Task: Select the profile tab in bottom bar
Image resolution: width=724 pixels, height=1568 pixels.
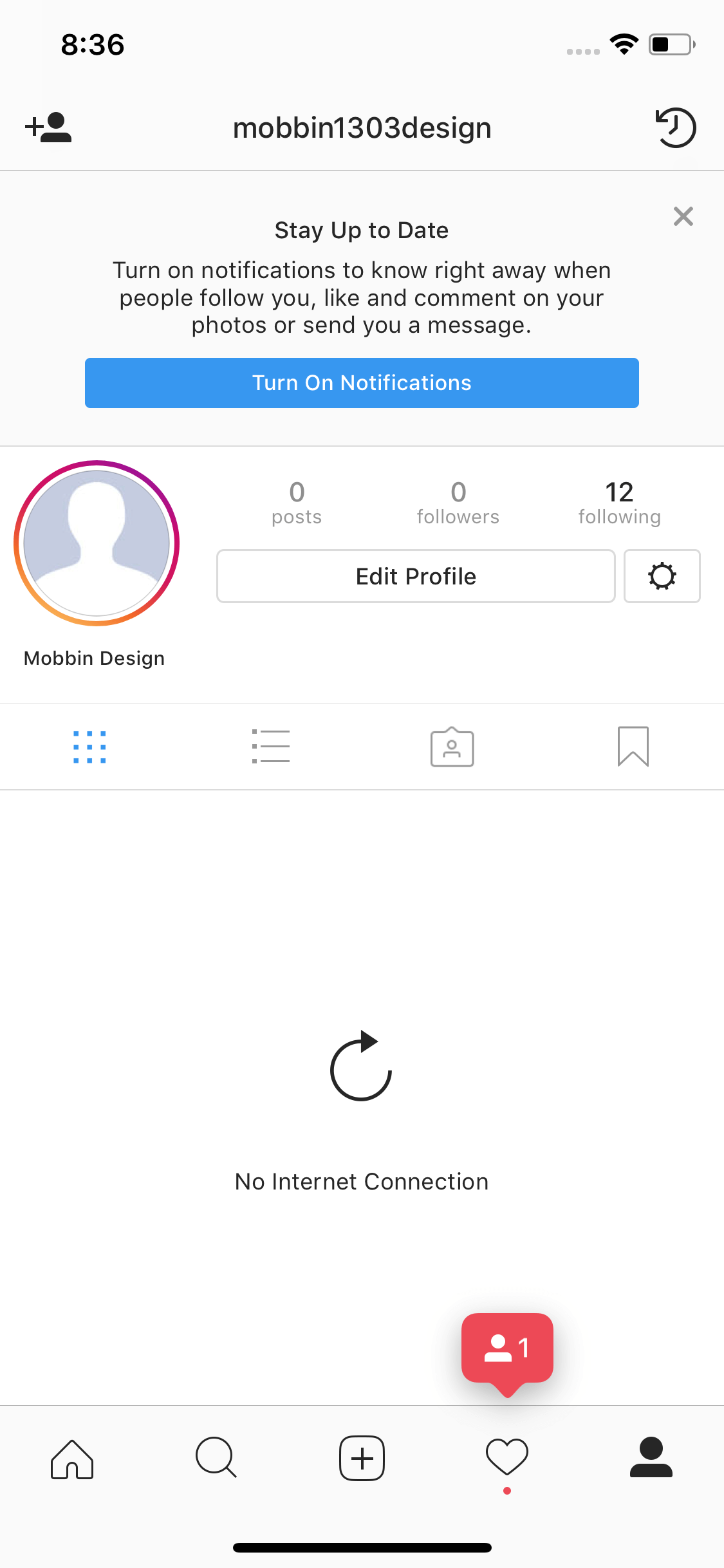Action: click(651, 1457)
